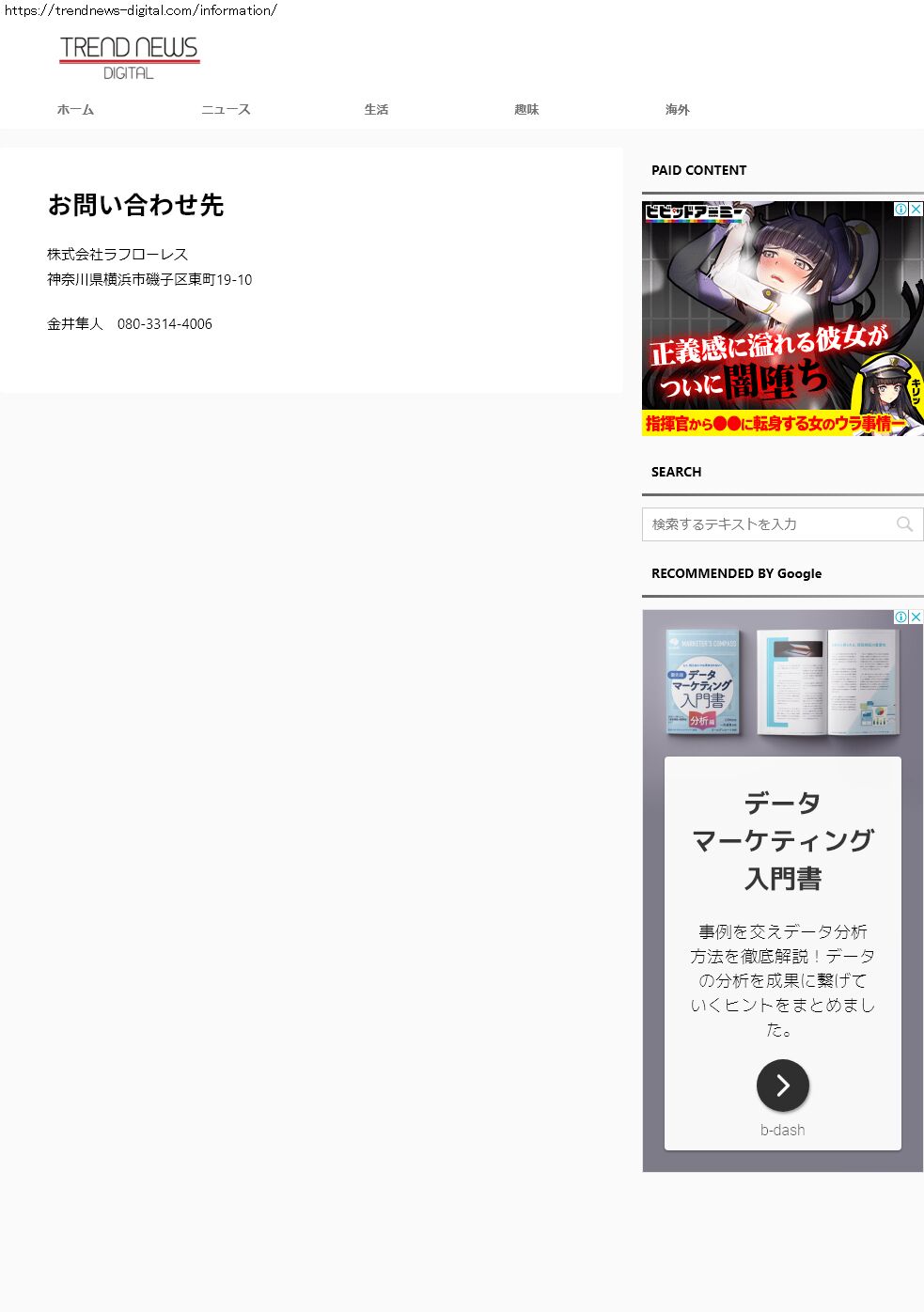
Task: Open ad info icon on b-dash ad
Action: 901,617
